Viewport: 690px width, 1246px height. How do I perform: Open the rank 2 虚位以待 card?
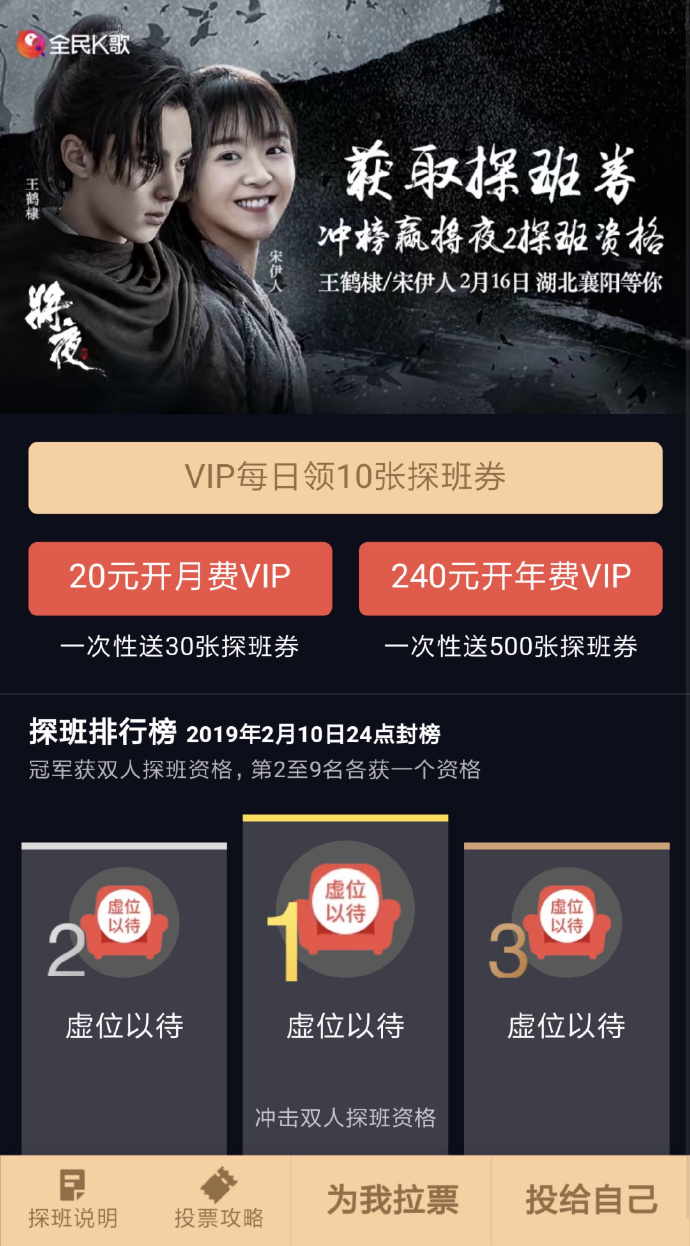tap(124, 990)
